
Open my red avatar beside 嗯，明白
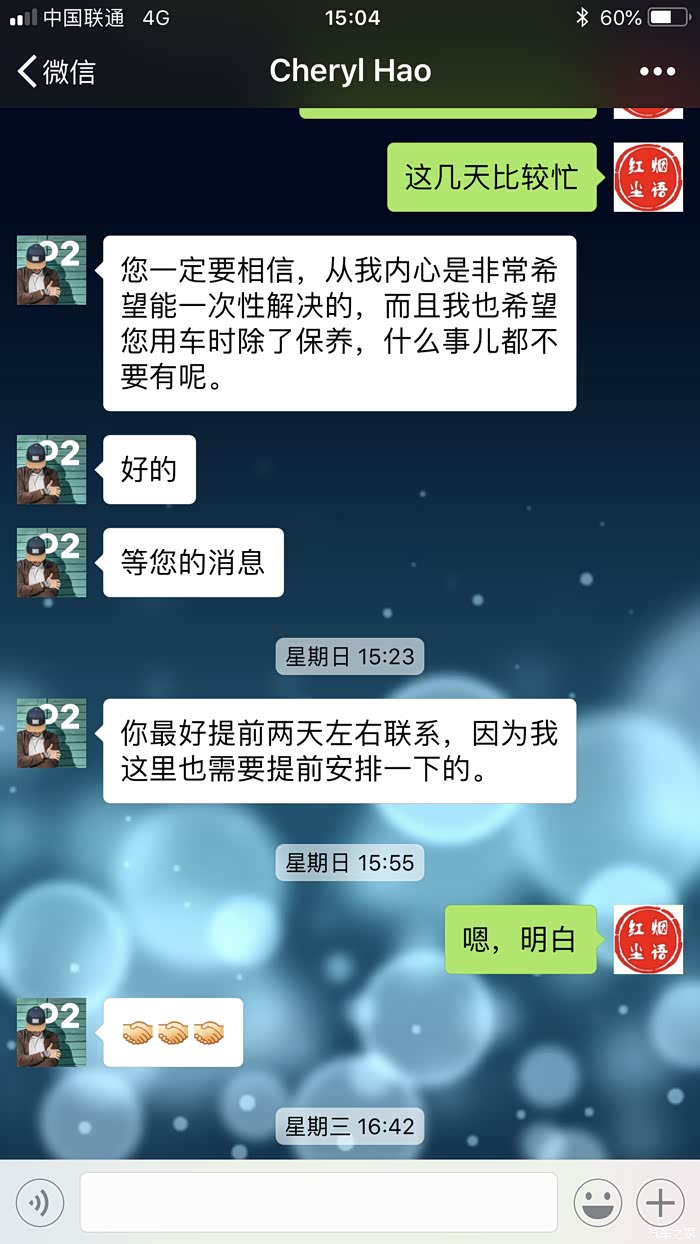point(648,939)
